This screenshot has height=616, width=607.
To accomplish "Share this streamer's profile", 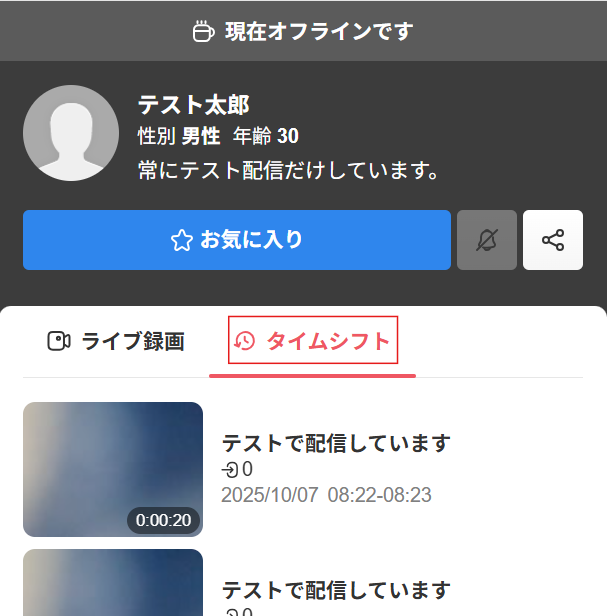I will (x=553, y=240).
